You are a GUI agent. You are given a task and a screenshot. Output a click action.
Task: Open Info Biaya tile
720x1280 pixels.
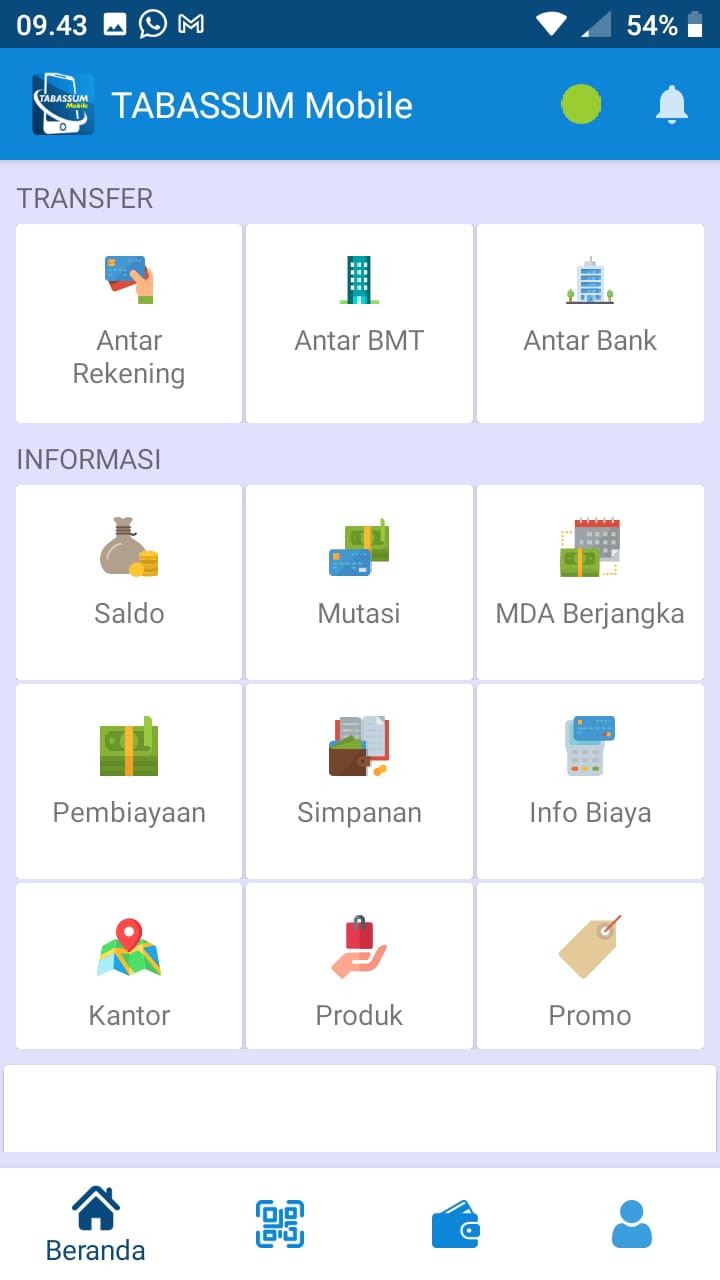(590, 781)
